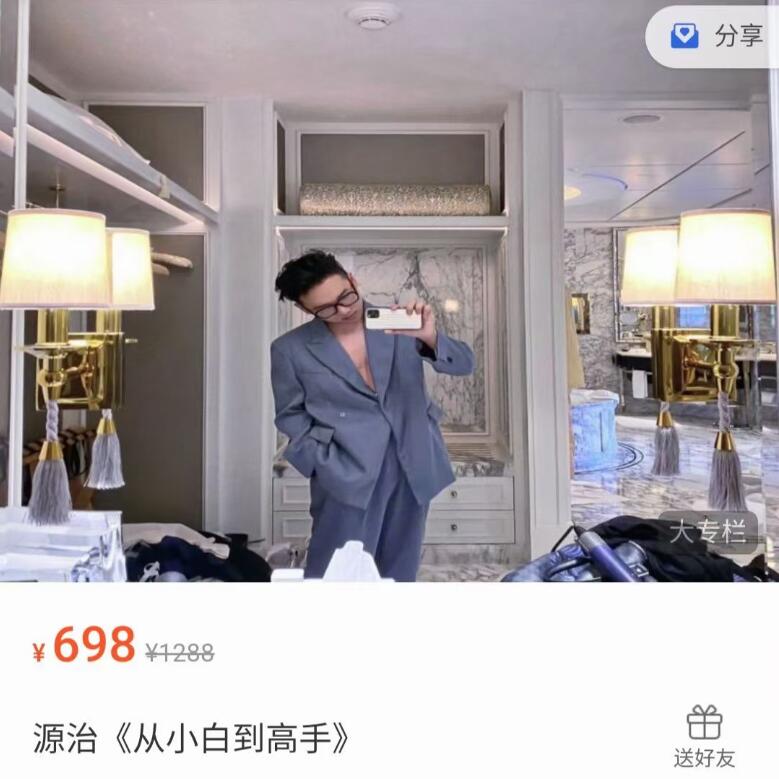779x779 pixels.
Task: Tap the 分享 share button
Action: coord(716,36)
